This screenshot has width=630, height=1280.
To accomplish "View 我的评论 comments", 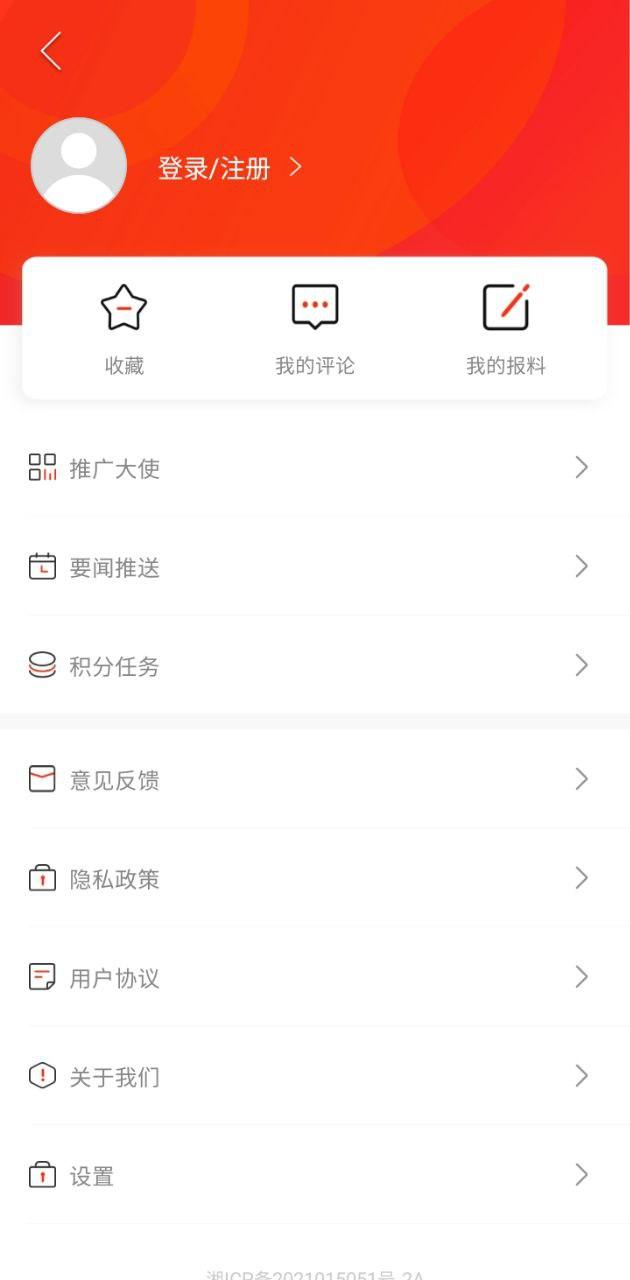I will coord(315,329).
